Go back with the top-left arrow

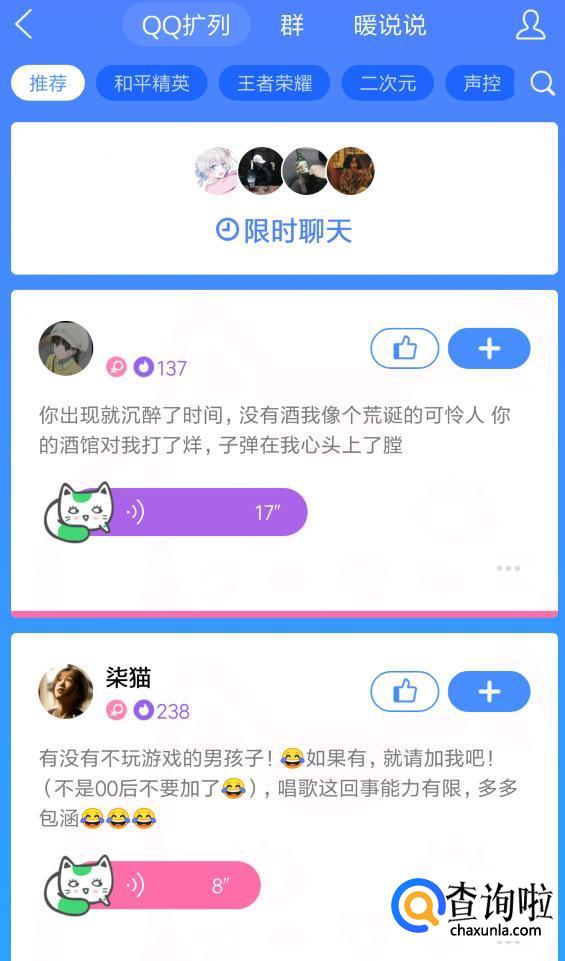[23, 26]
